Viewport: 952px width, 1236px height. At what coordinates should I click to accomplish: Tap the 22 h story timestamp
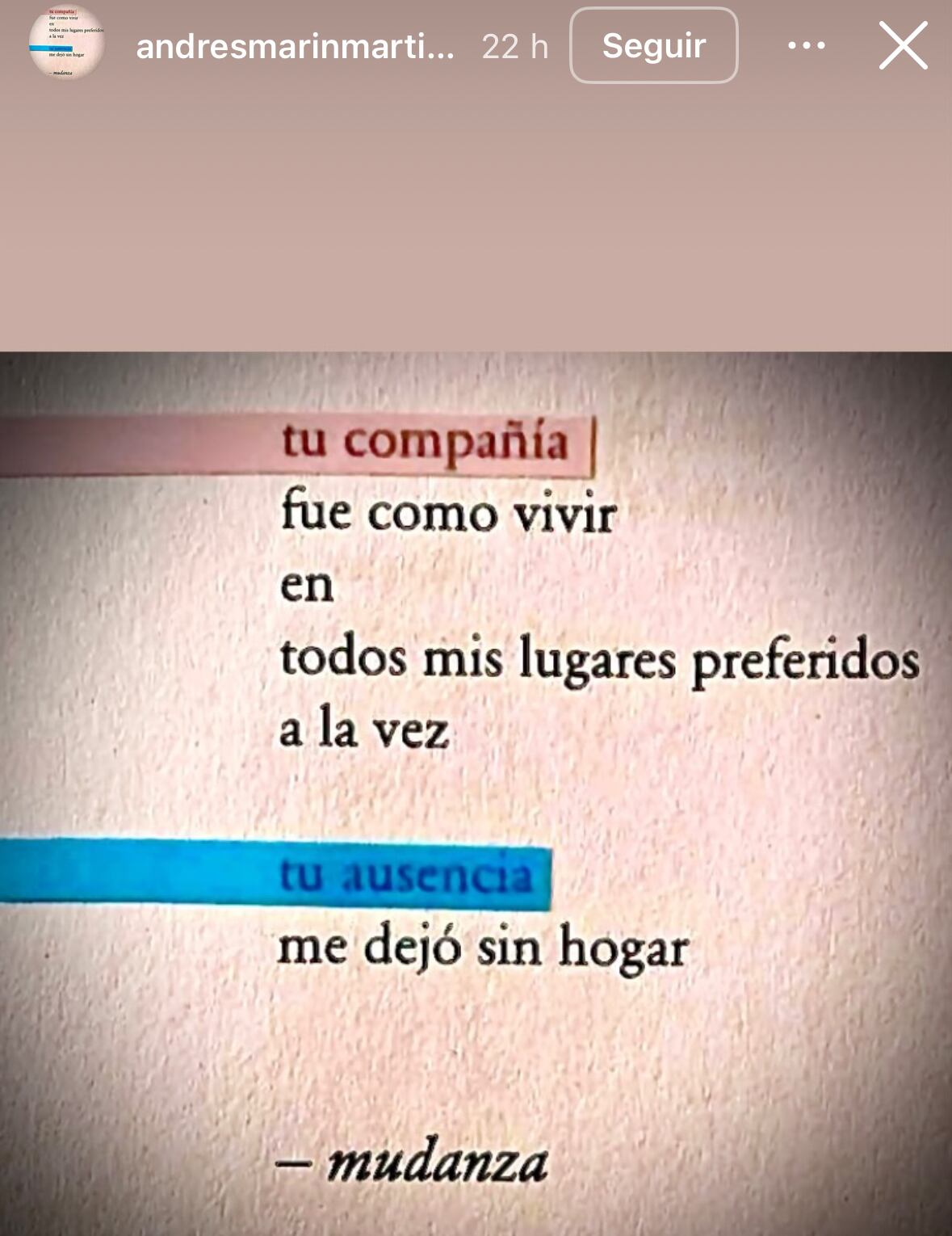pyautogui.click(x=514, y=47)
